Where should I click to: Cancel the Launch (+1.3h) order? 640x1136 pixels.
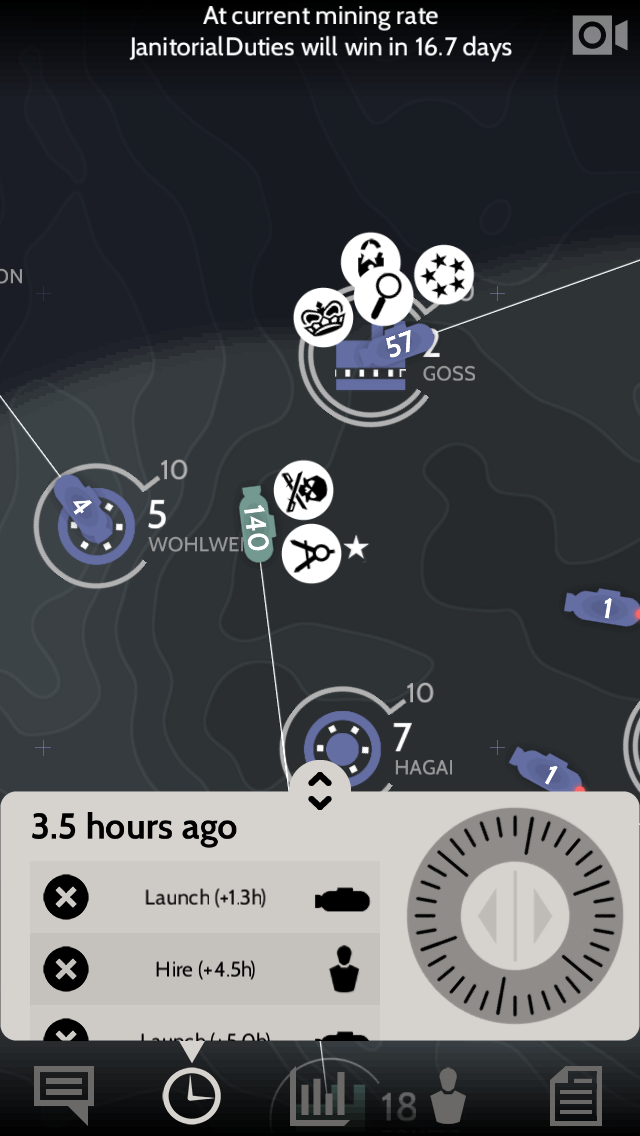66,898
